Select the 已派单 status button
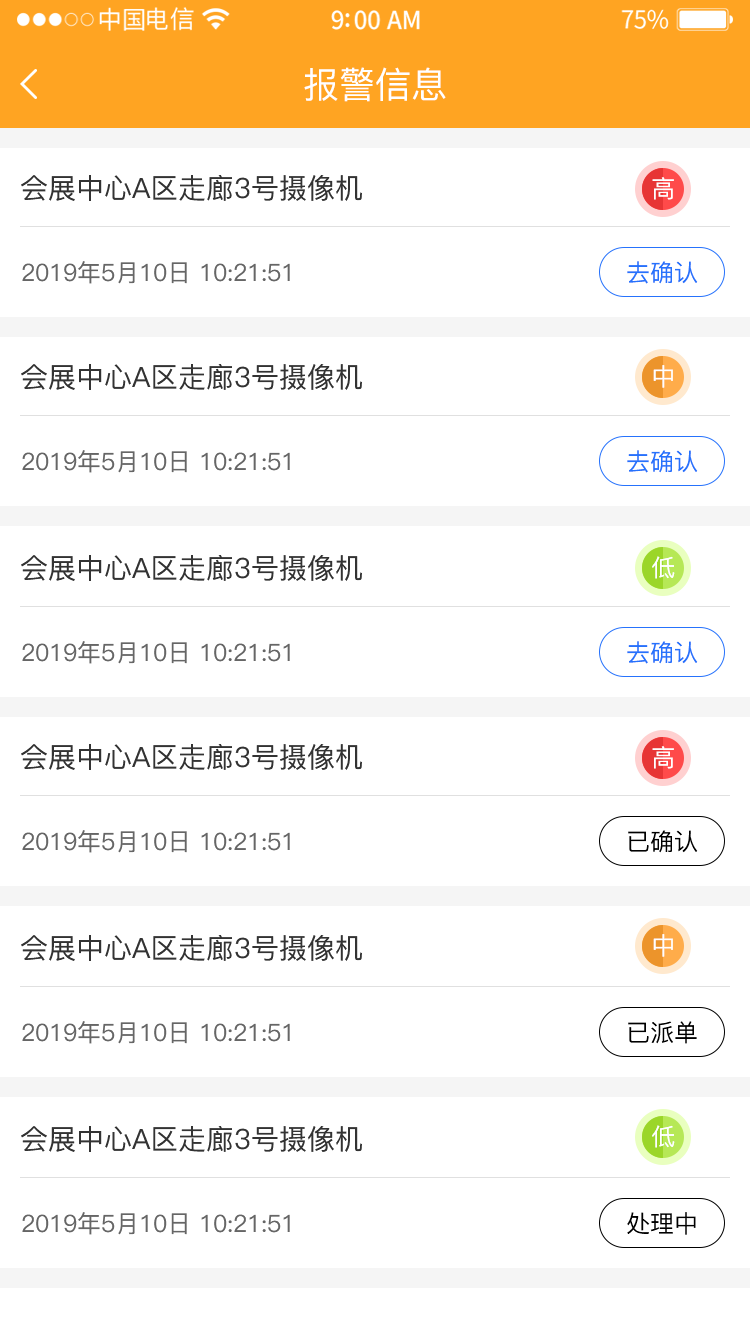The image size is (750, 1334). pyautogui.click(x=661, y=1032)
